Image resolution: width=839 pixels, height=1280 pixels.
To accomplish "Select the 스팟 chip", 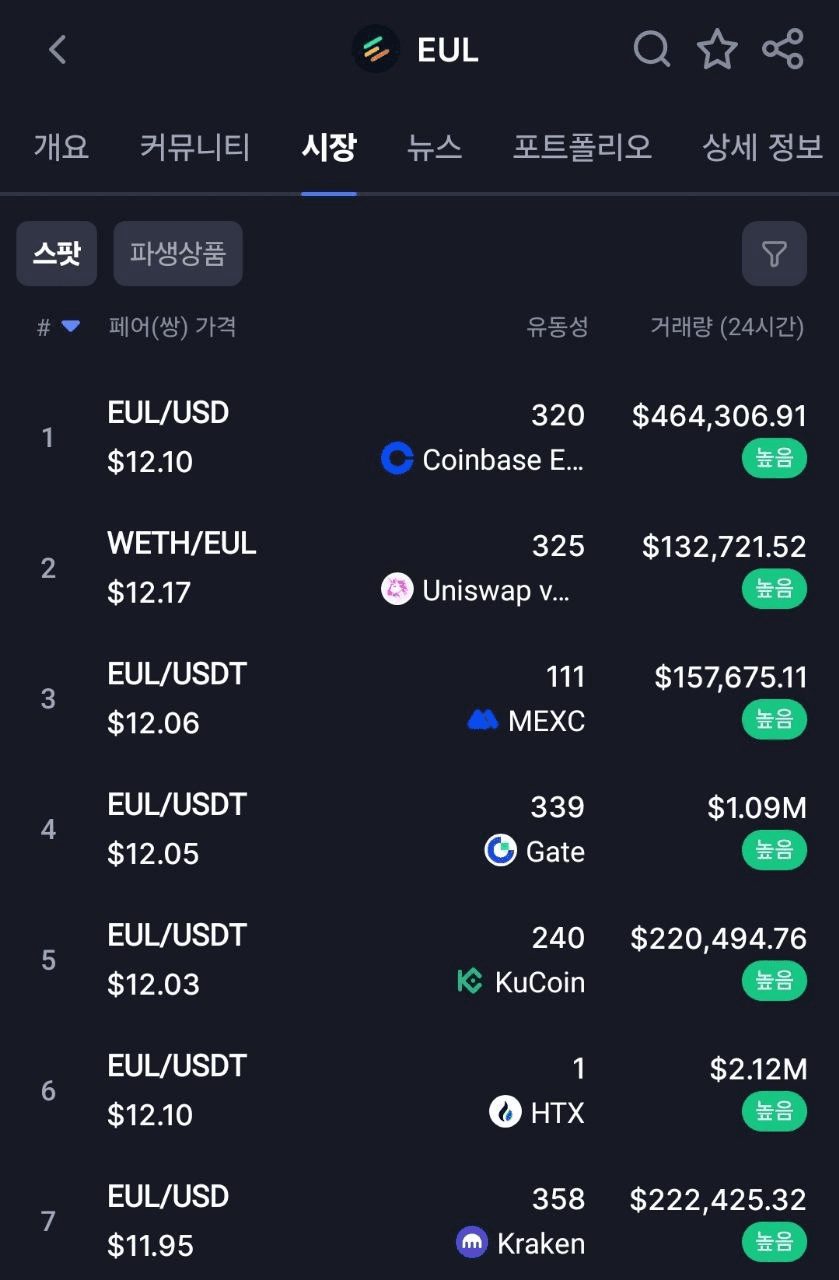I will [x=56, y=254].
